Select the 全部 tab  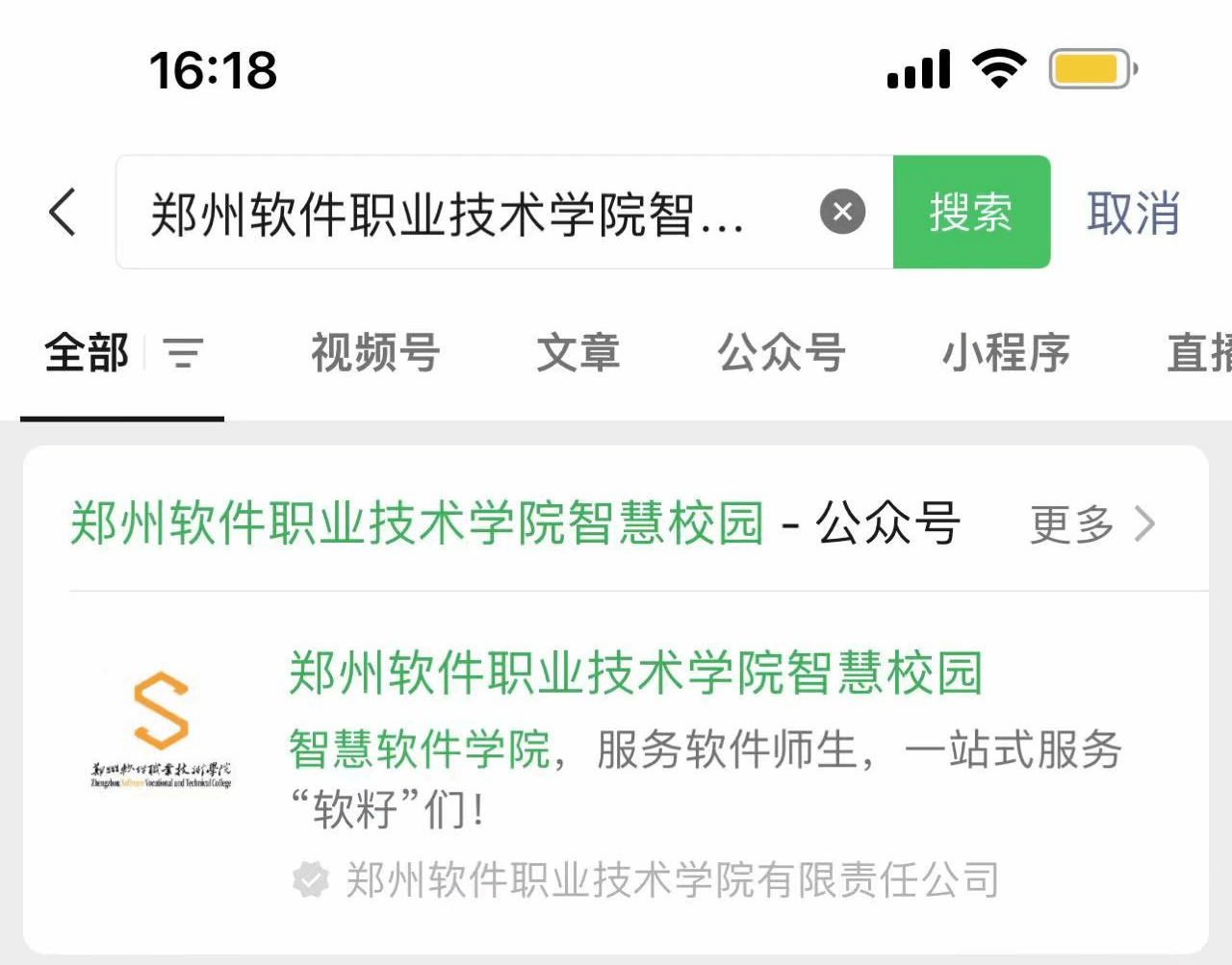(87, 352)
